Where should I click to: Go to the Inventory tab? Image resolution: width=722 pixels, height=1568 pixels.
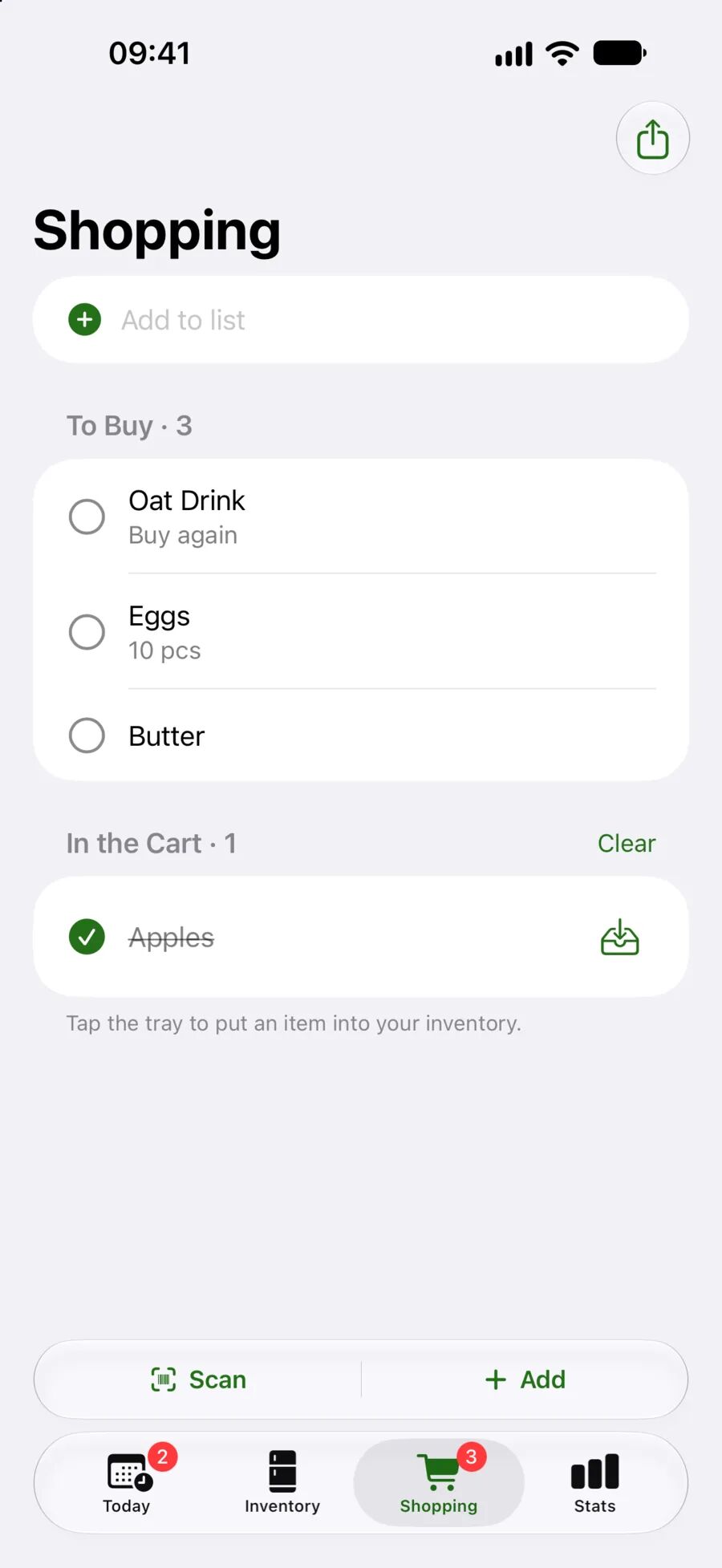click(282, 1482)
